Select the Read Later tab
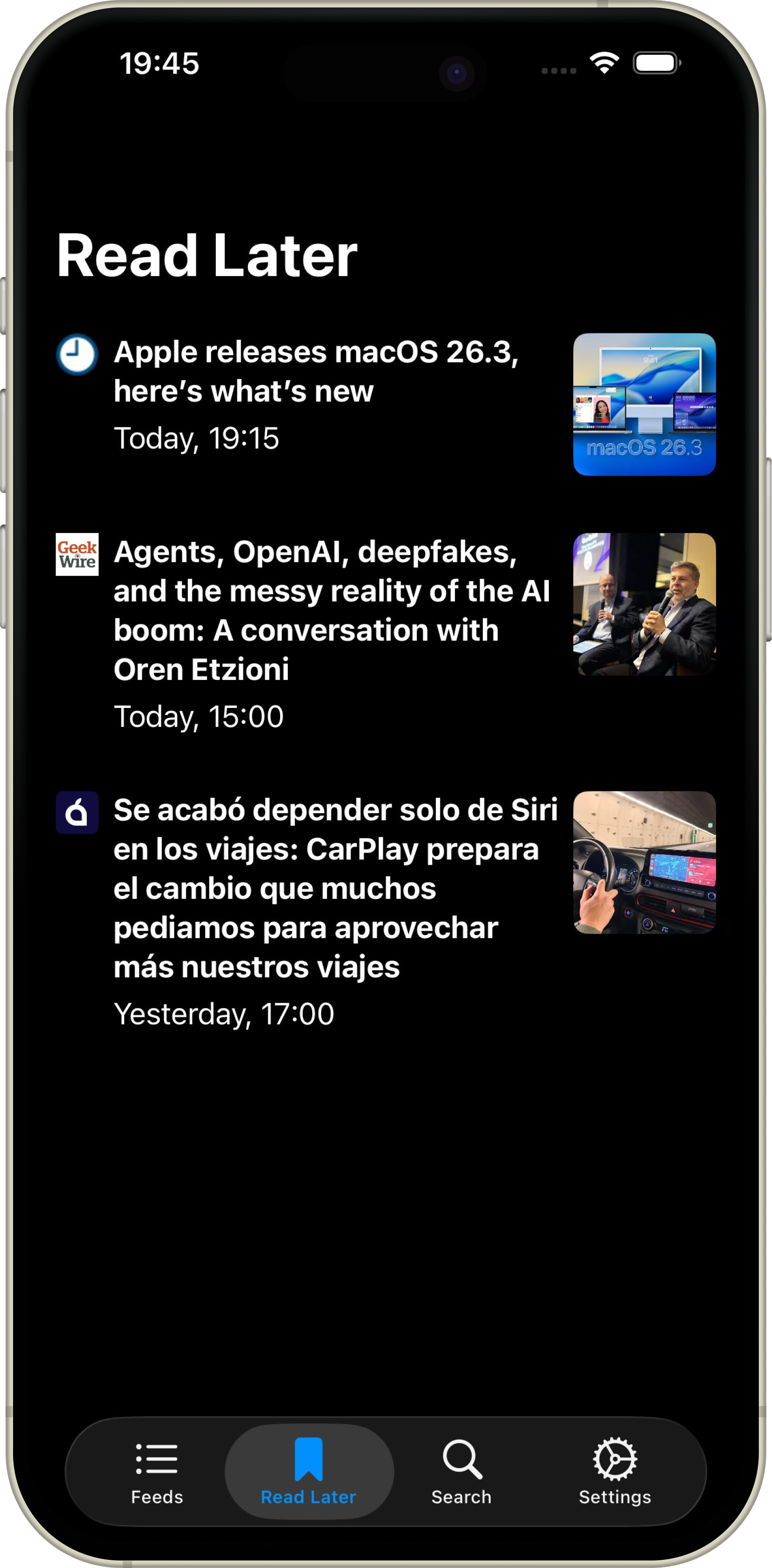The height and width of the screenshot is (1568, 772). [x=309, y=1471]
